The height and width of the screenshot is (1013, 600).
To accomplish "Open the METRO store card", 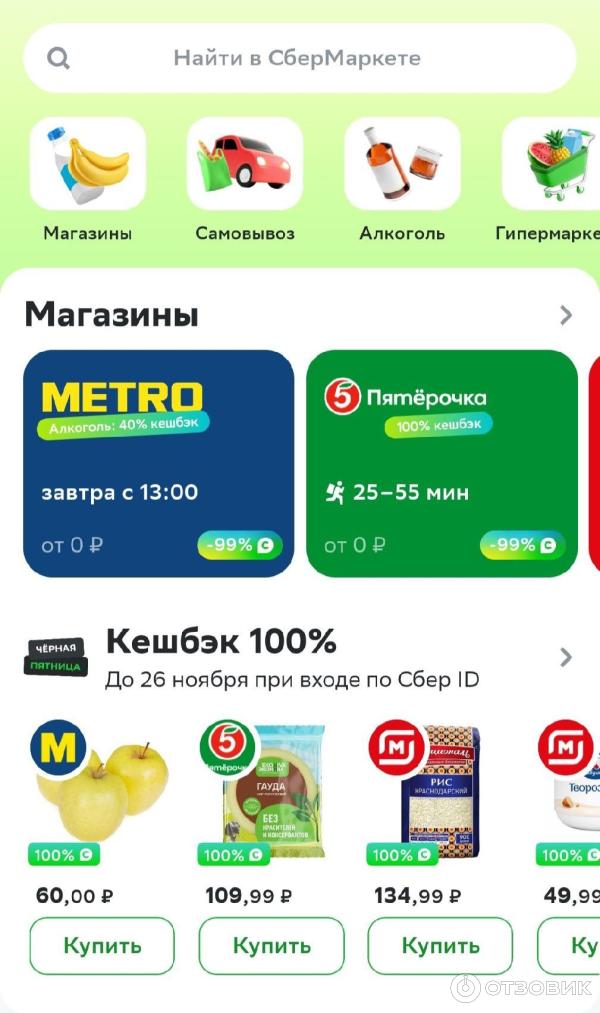I will click(x=159, y=463).
